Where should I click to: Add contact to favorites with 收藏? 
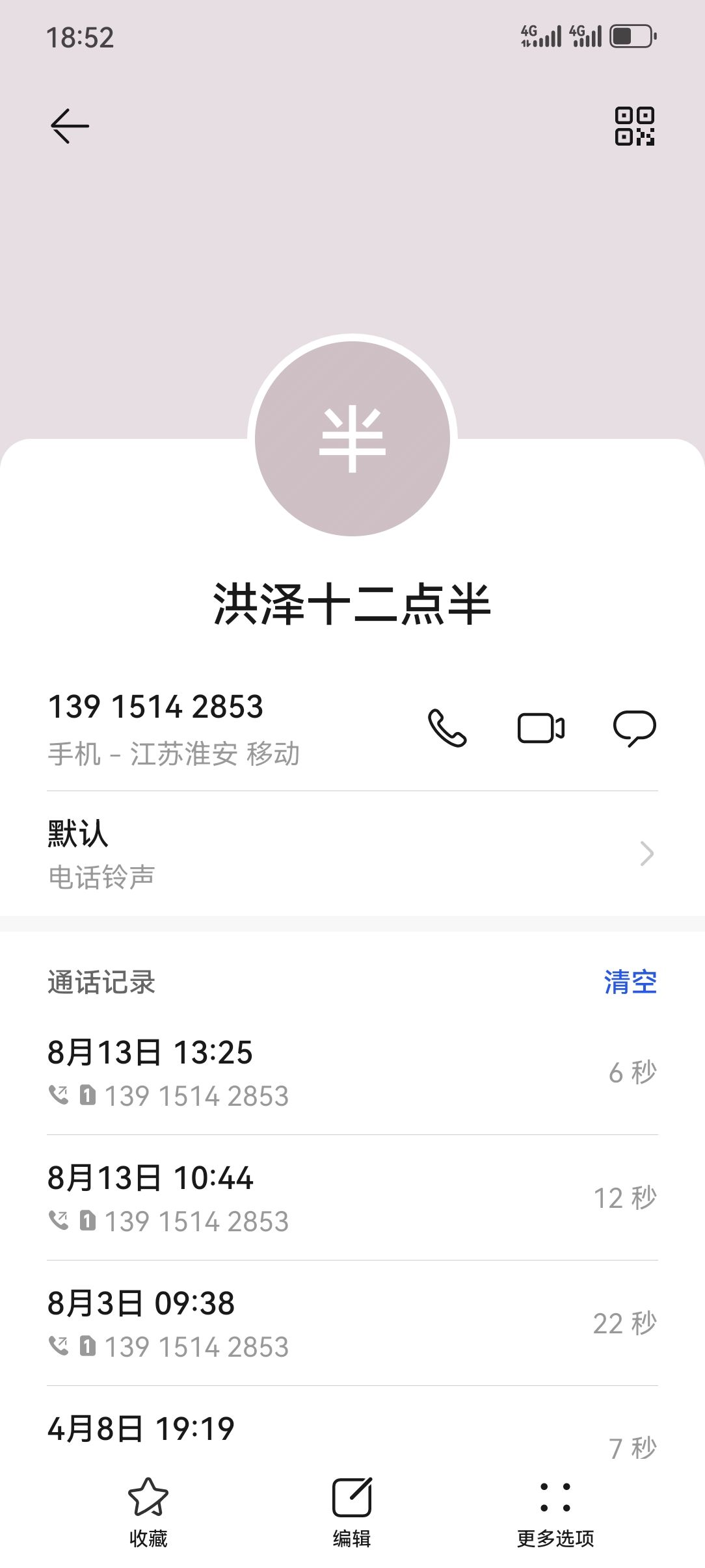click(x=148, y=1511)
